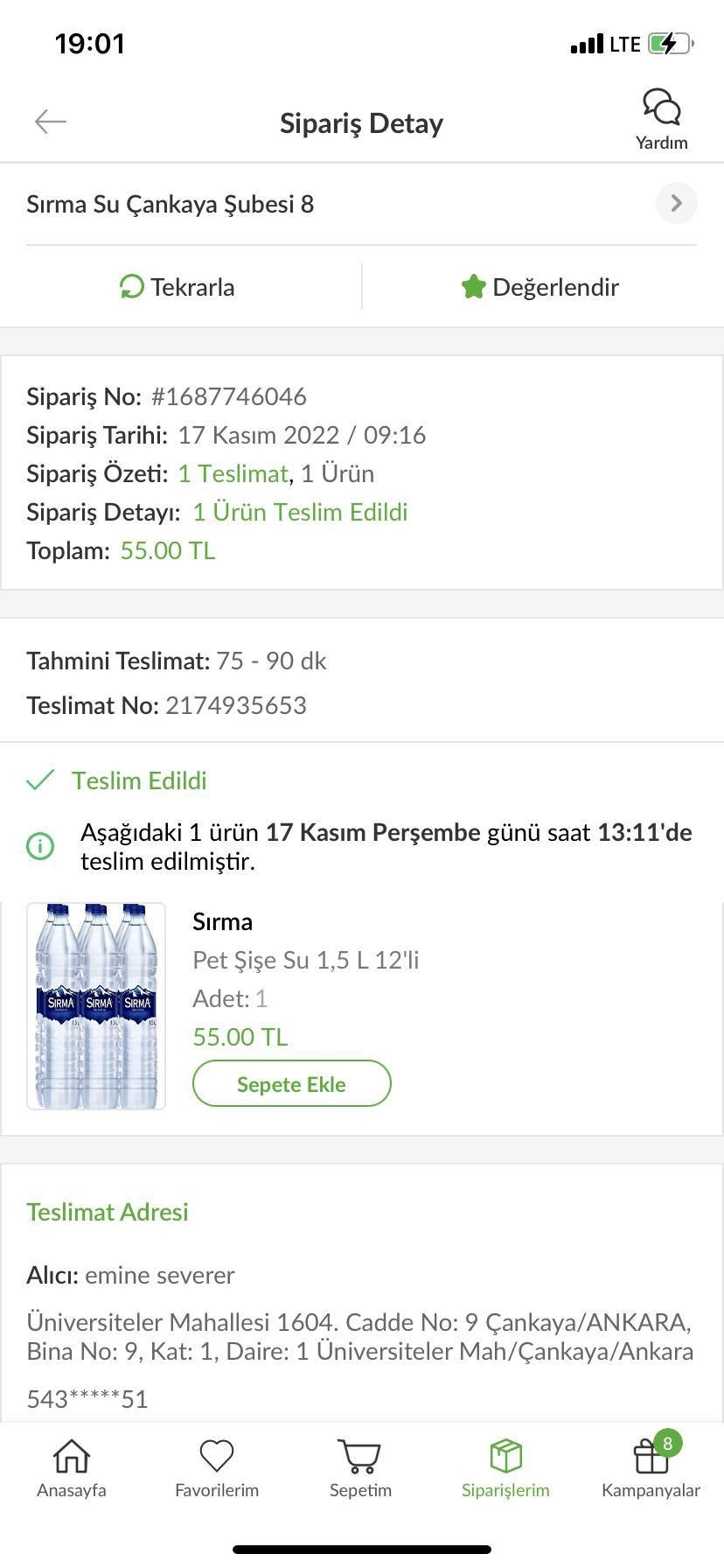Open the Kampanyalar tab
Screen dimensions: 724x1568
651,1469
